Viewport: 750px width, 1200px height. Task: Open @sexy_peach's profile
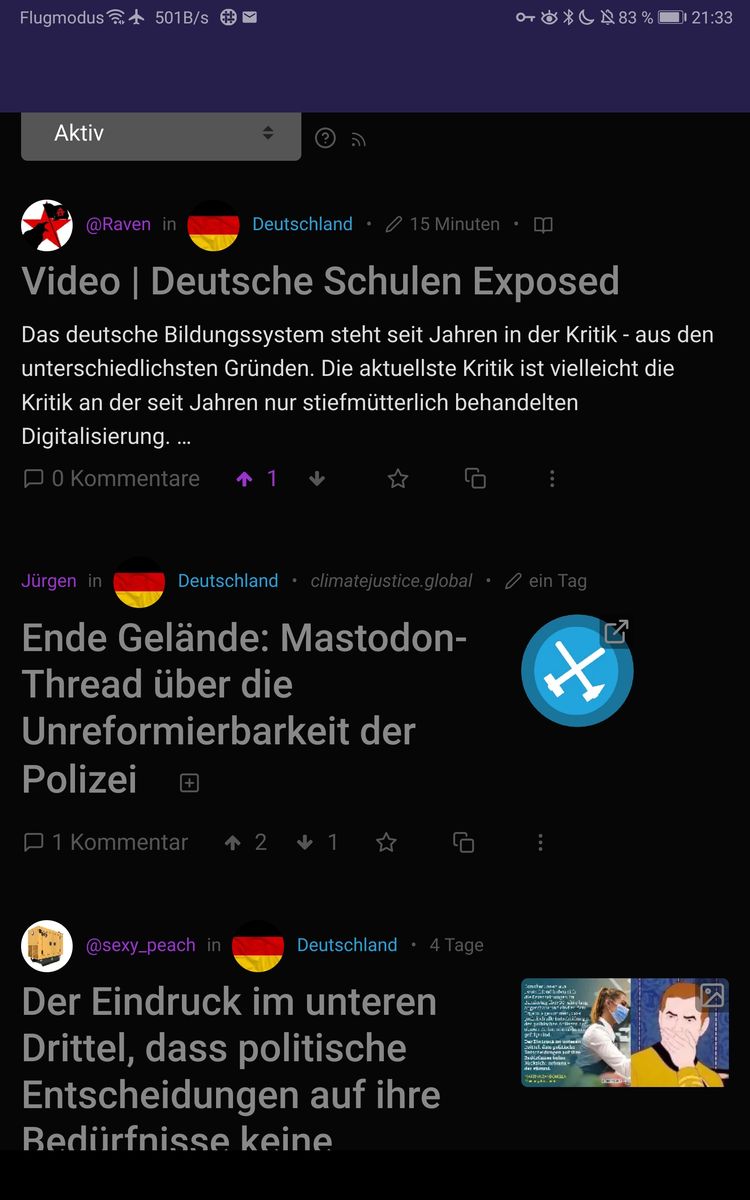[140, 945]
